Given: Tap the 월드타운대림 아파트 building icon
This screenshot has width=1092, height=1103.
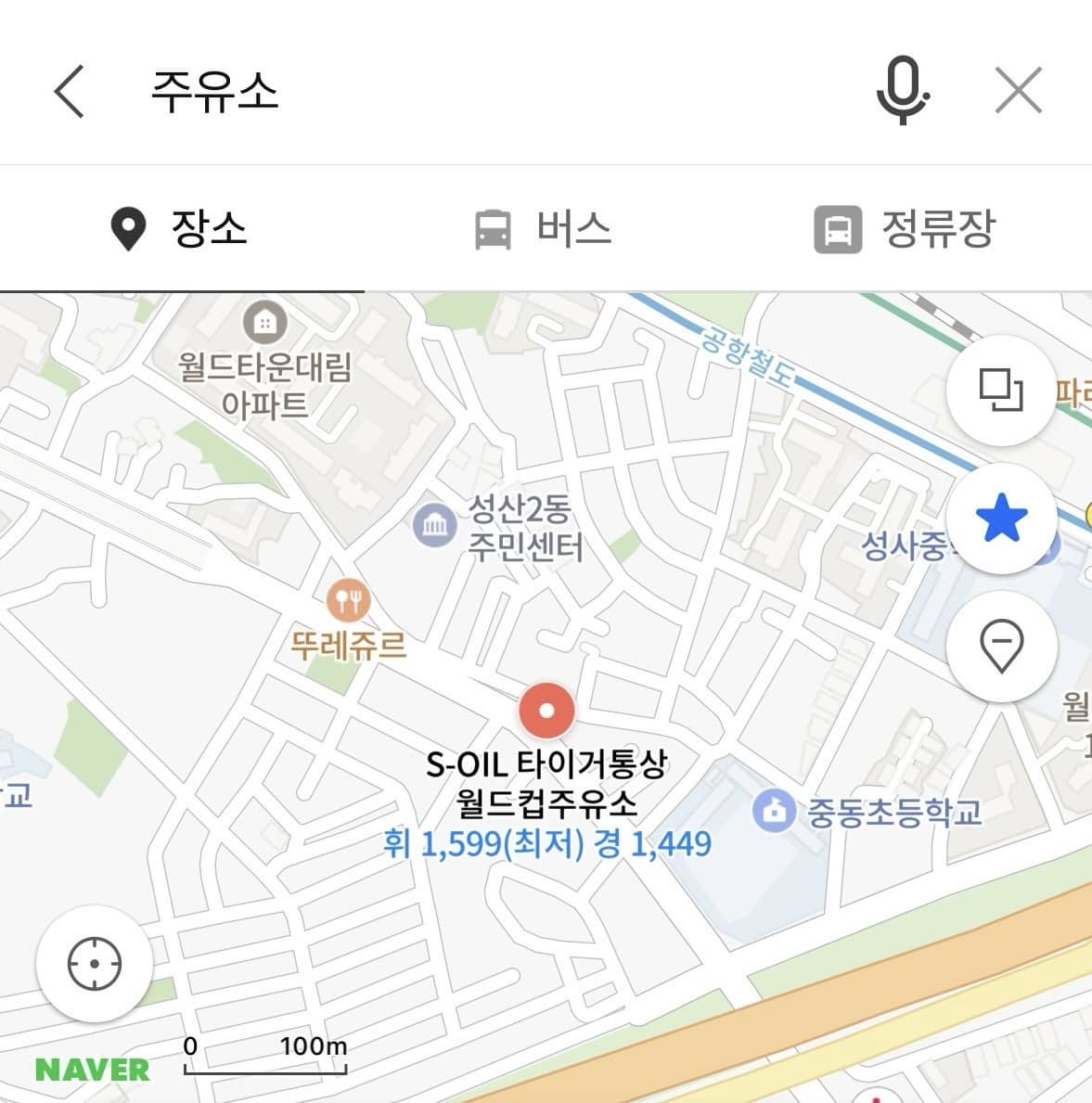Looking at the screenshot, I should tap(264, 324).
